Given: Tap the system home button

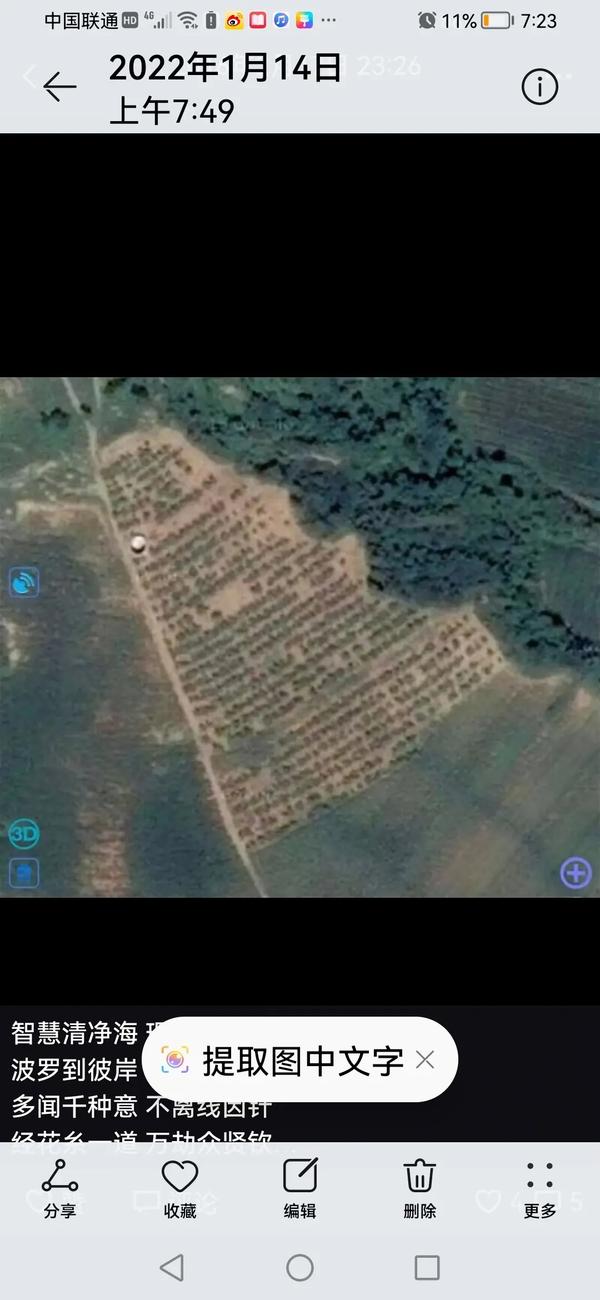Looking at the screenshot, I should pos(300,1268).
